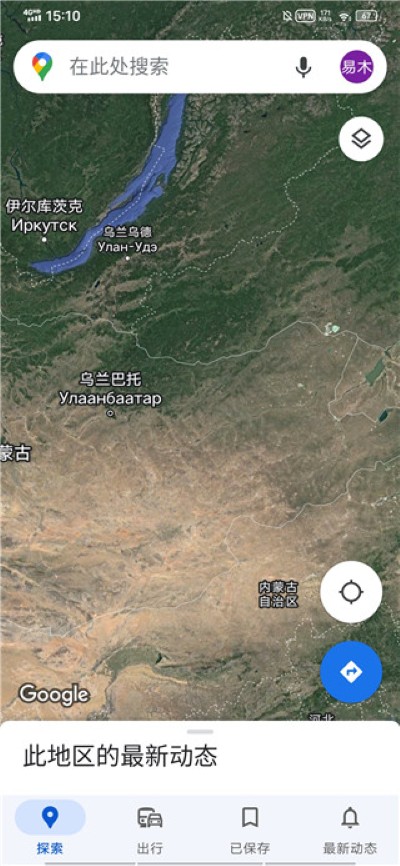Center map on my location

(x=351, y=592)
